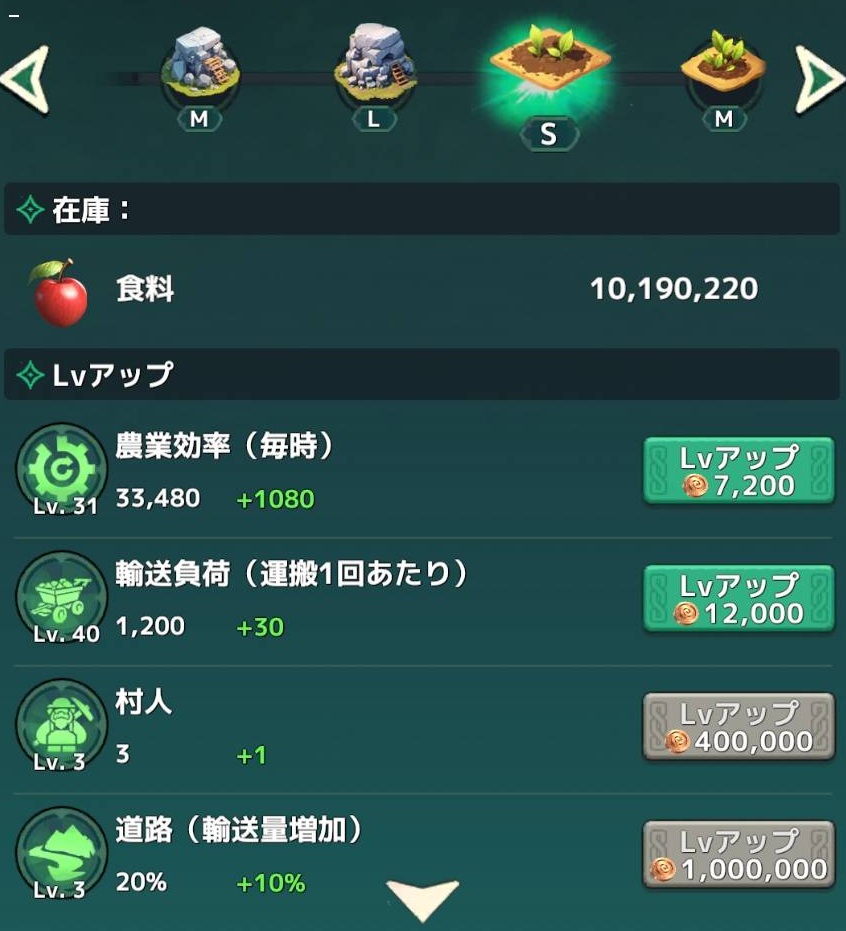
Task: Tap the 道路 Lvアップ button costing 1,000,000
Action: [738, 855]
